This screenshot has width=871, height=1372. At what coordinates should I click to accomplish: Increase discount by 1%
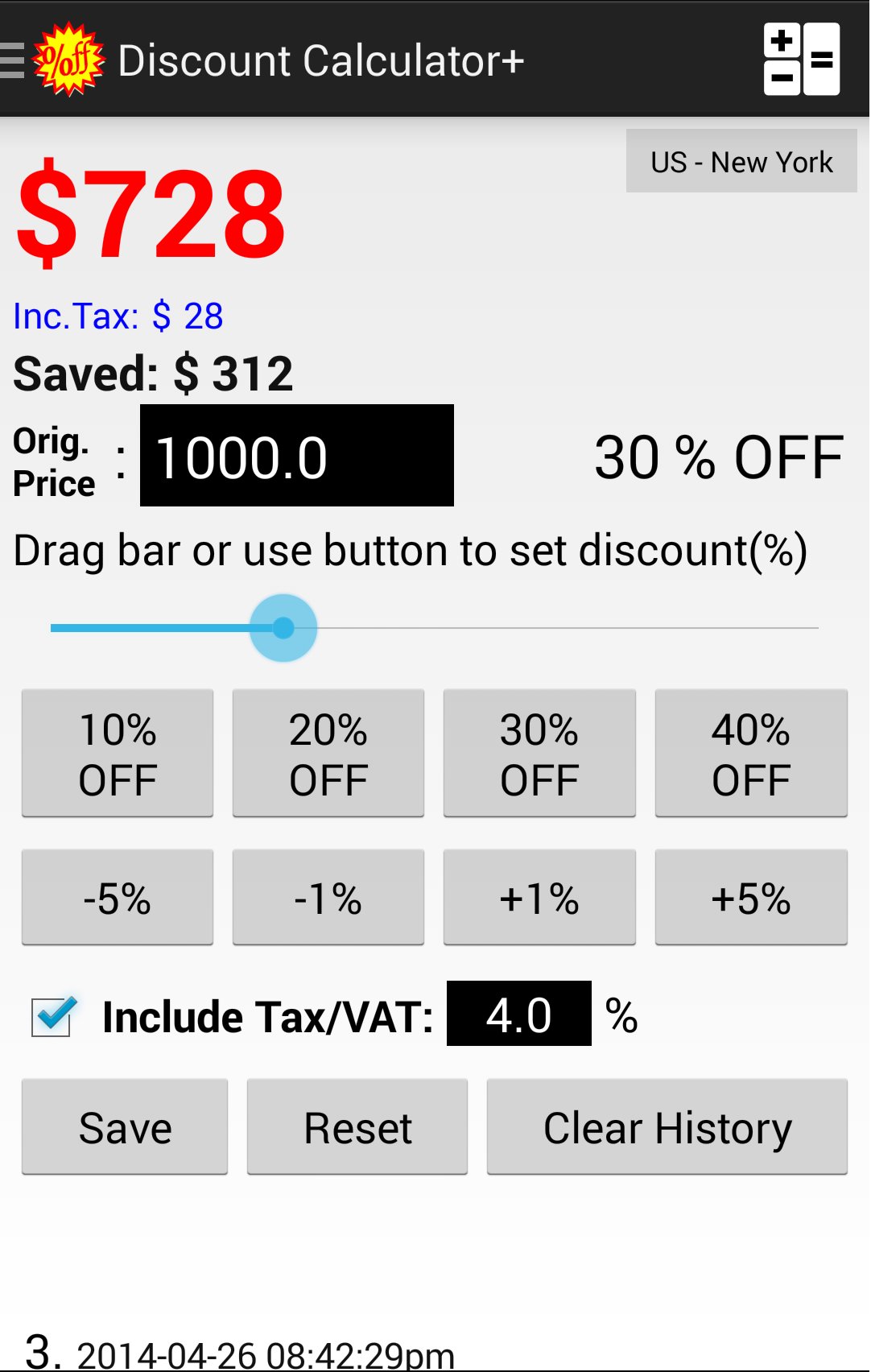point(539,898)
